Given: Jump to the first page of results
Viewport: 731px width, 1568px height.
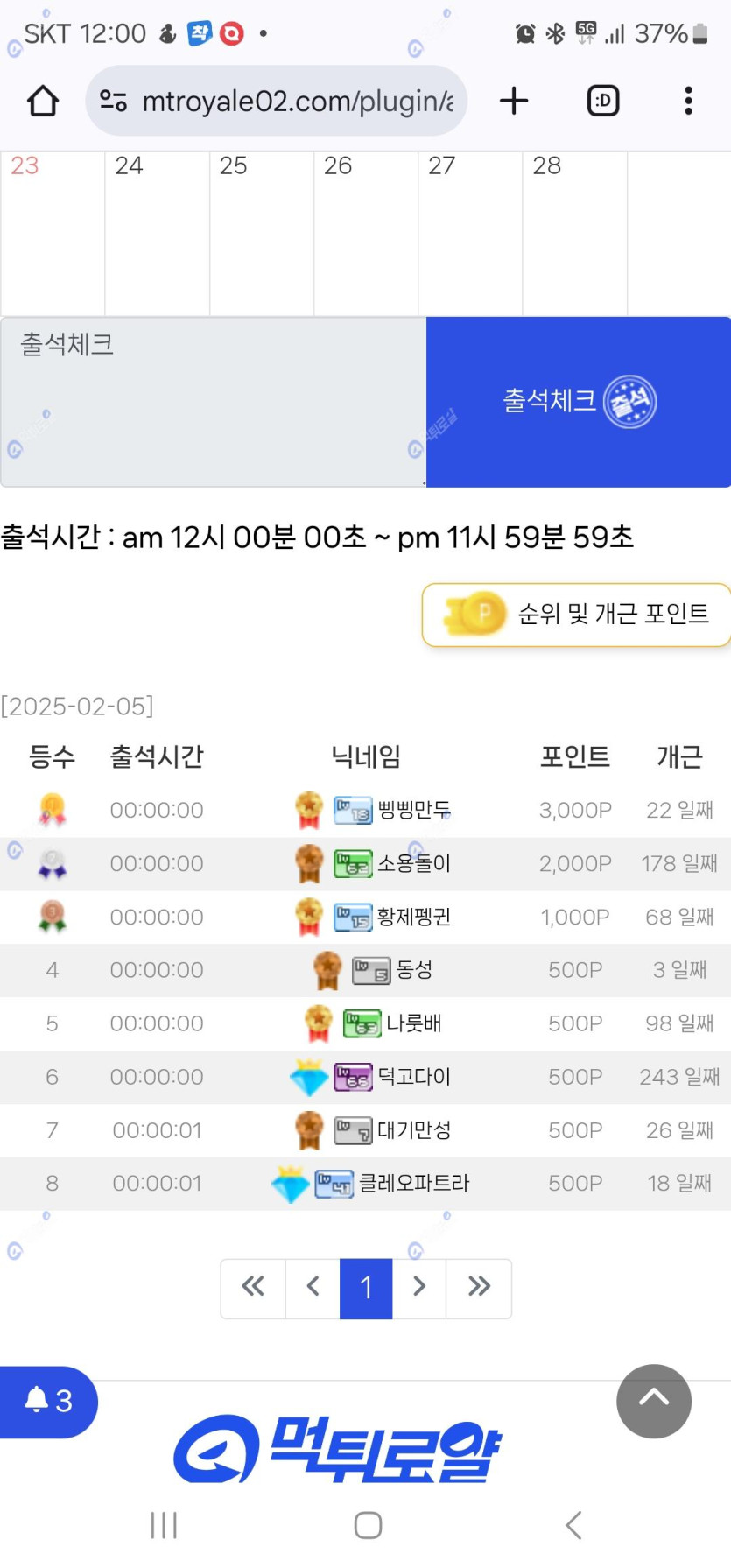Looking at the screenshot, I should pyautogui.click(x=253, y=1287).
